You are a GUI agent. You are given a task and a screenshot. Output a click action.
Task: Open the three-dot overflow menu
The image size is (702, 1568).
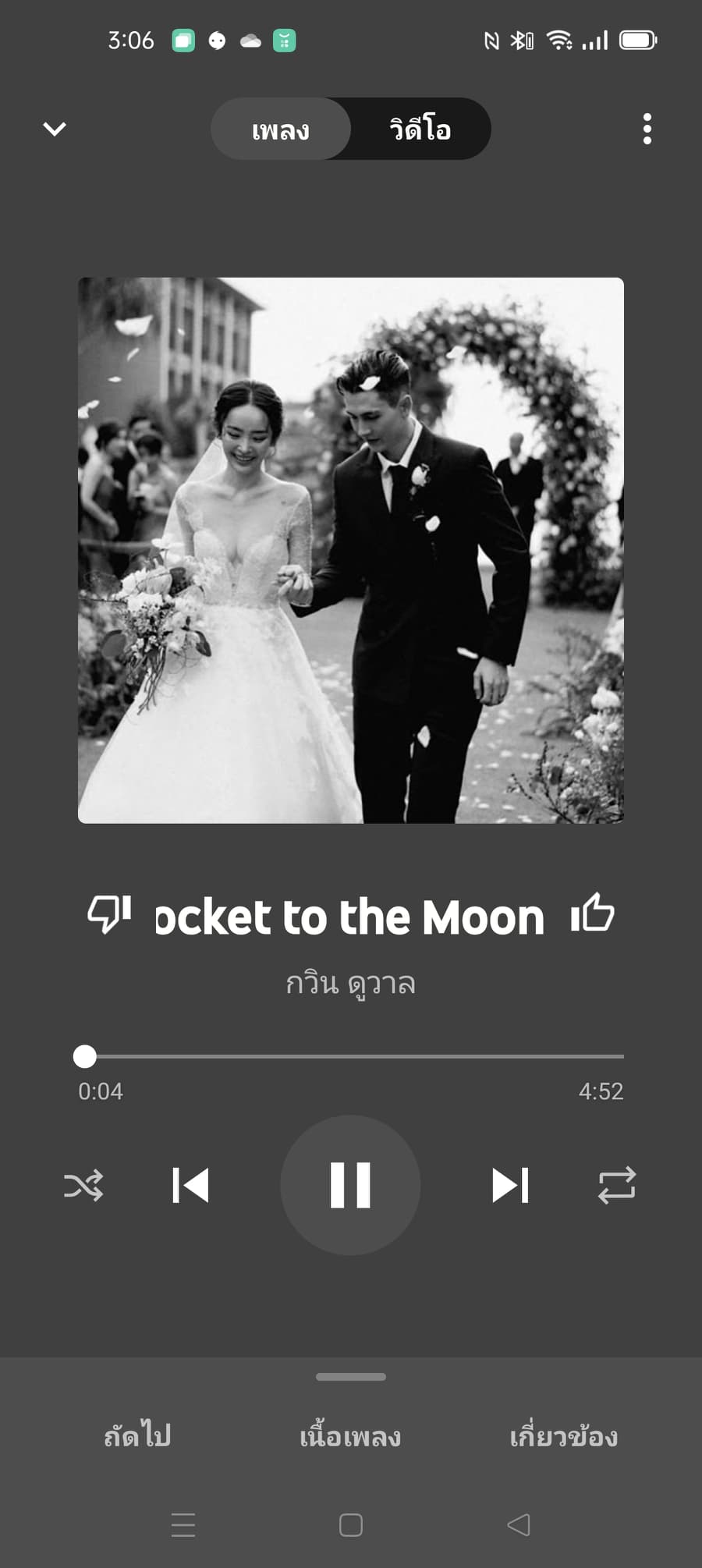pyautogui.click(x=647, y=129)
